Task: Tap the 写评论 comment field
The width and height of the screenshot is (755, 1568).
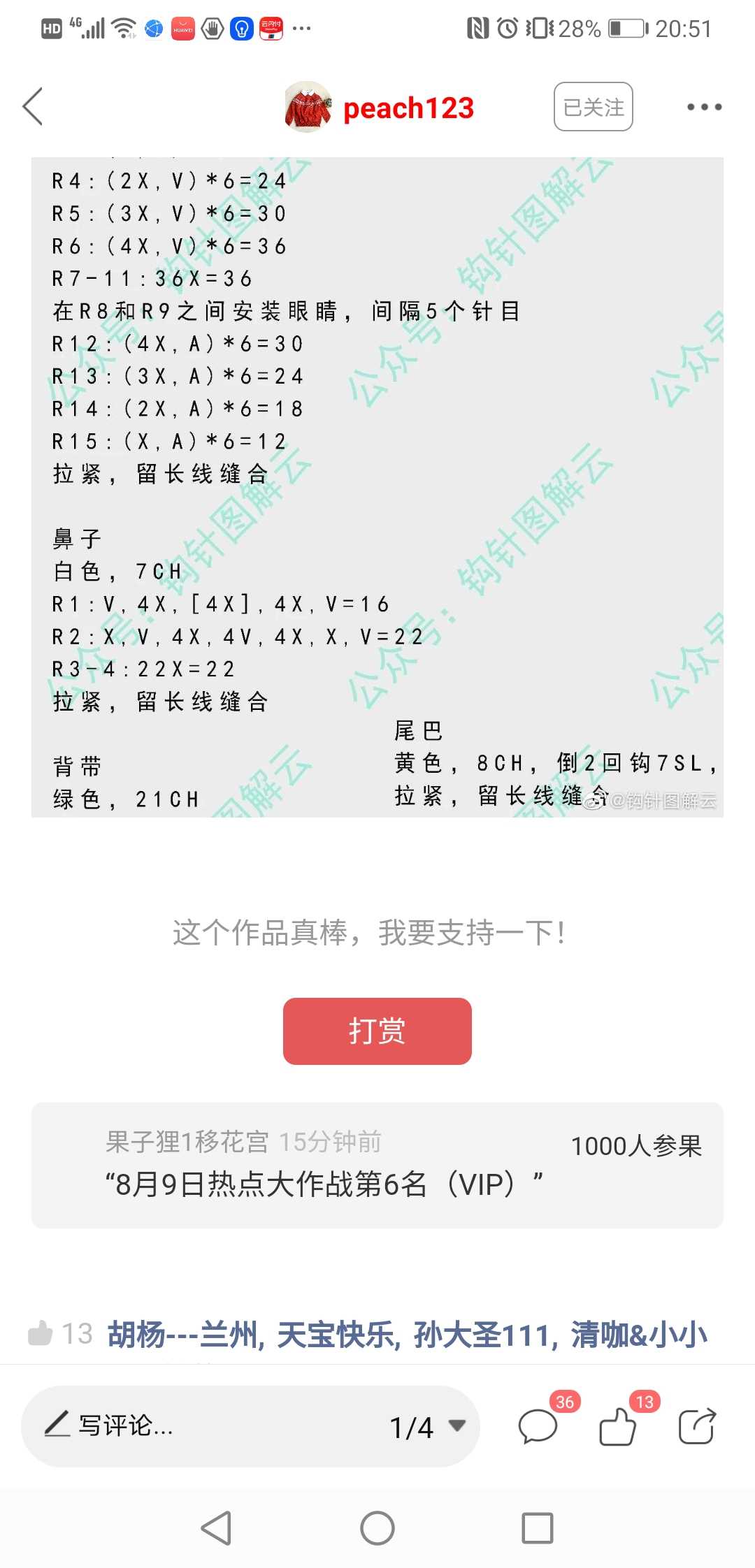Action: click(210, 1425)
